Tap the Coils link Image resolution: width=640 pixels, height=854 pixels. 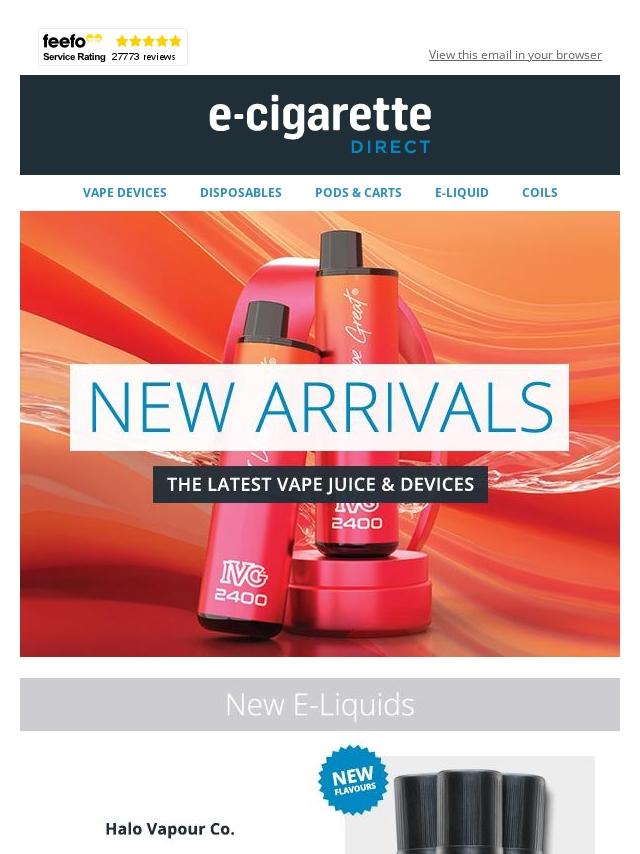click(x=540, y=193)
